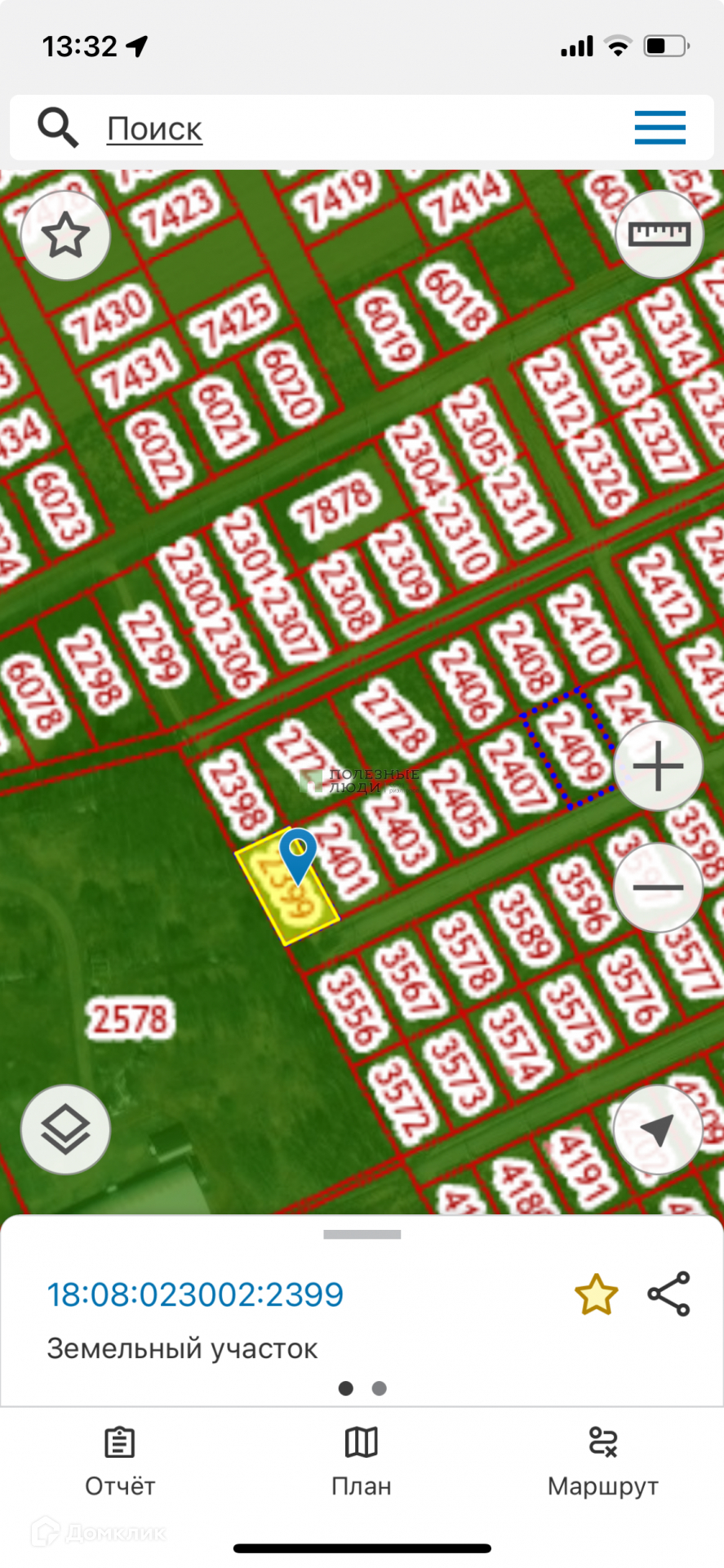Open the Маршрут tab

pos(603,1462)
